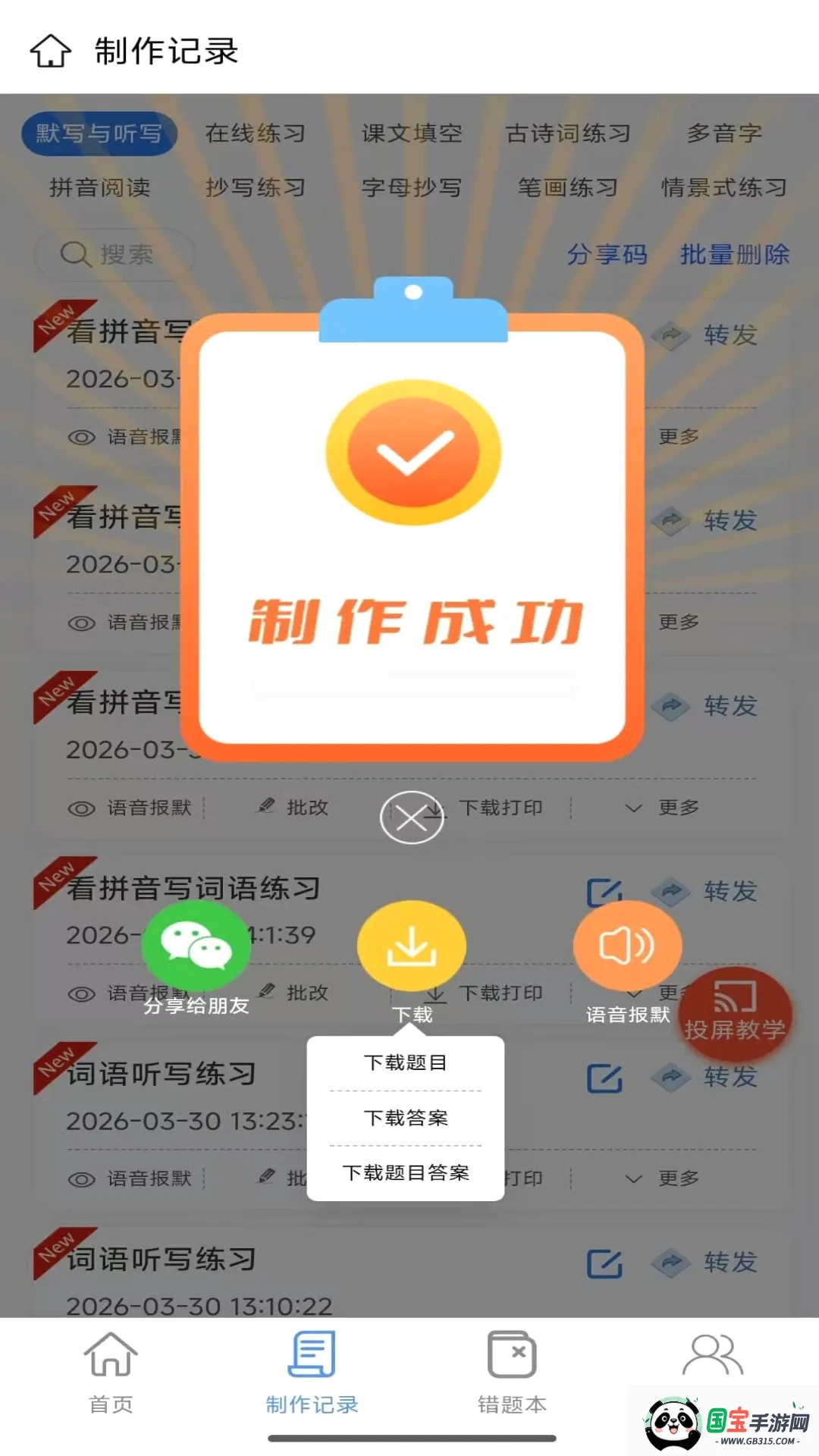The image size is (819, 1456).
Task: Open the profile people icon tab
Action: (713, 1354)
